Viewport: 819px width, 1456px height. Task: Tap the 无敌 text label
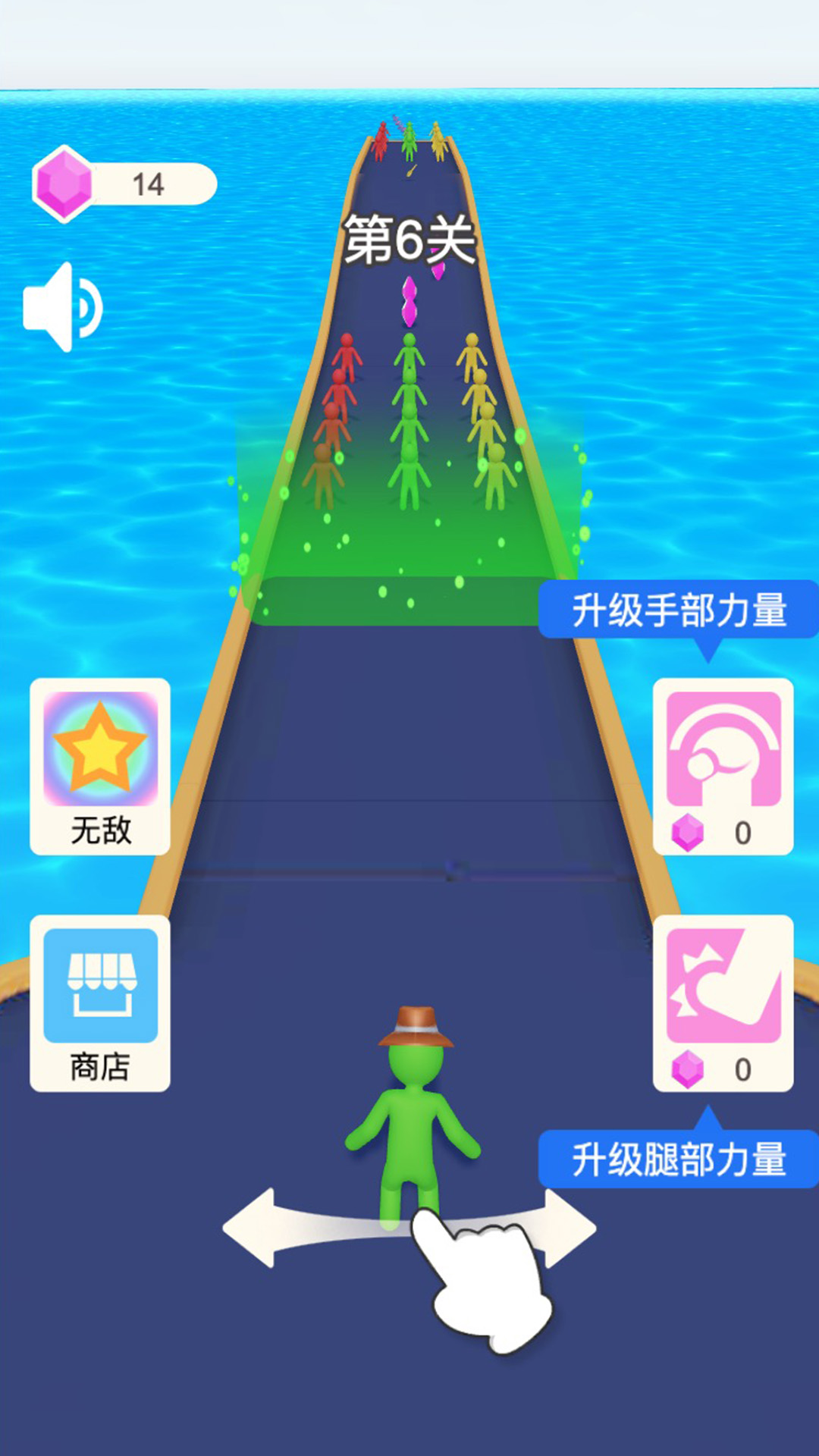click(x=101, y=830)
